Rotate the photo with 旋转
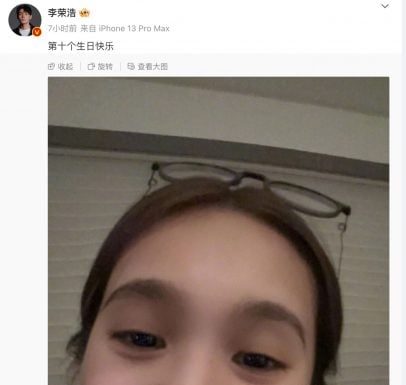This screenshot has width=406, height=385. pyautogui.click(x=100, y=67)
